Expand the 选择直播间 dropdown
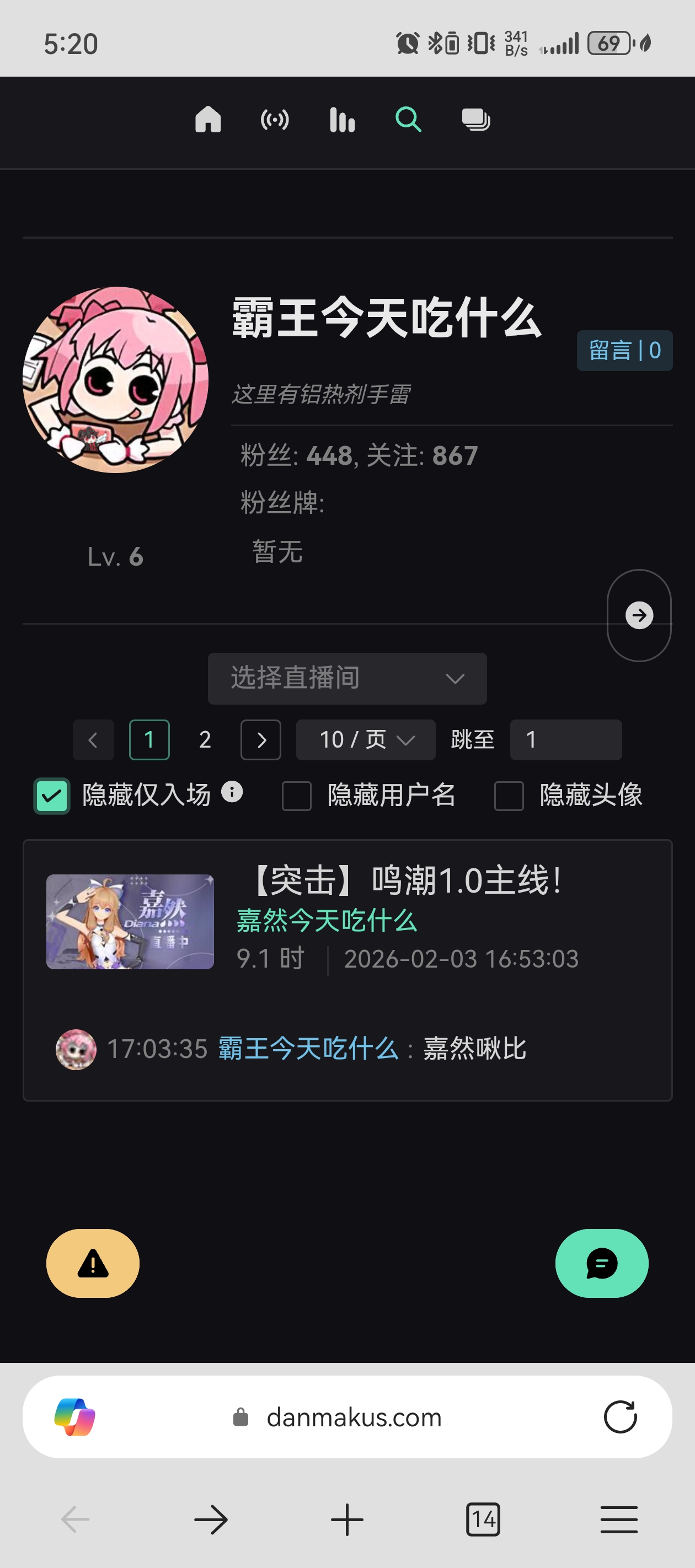Viewport: 695px width, 1568px height. point(347,678)
